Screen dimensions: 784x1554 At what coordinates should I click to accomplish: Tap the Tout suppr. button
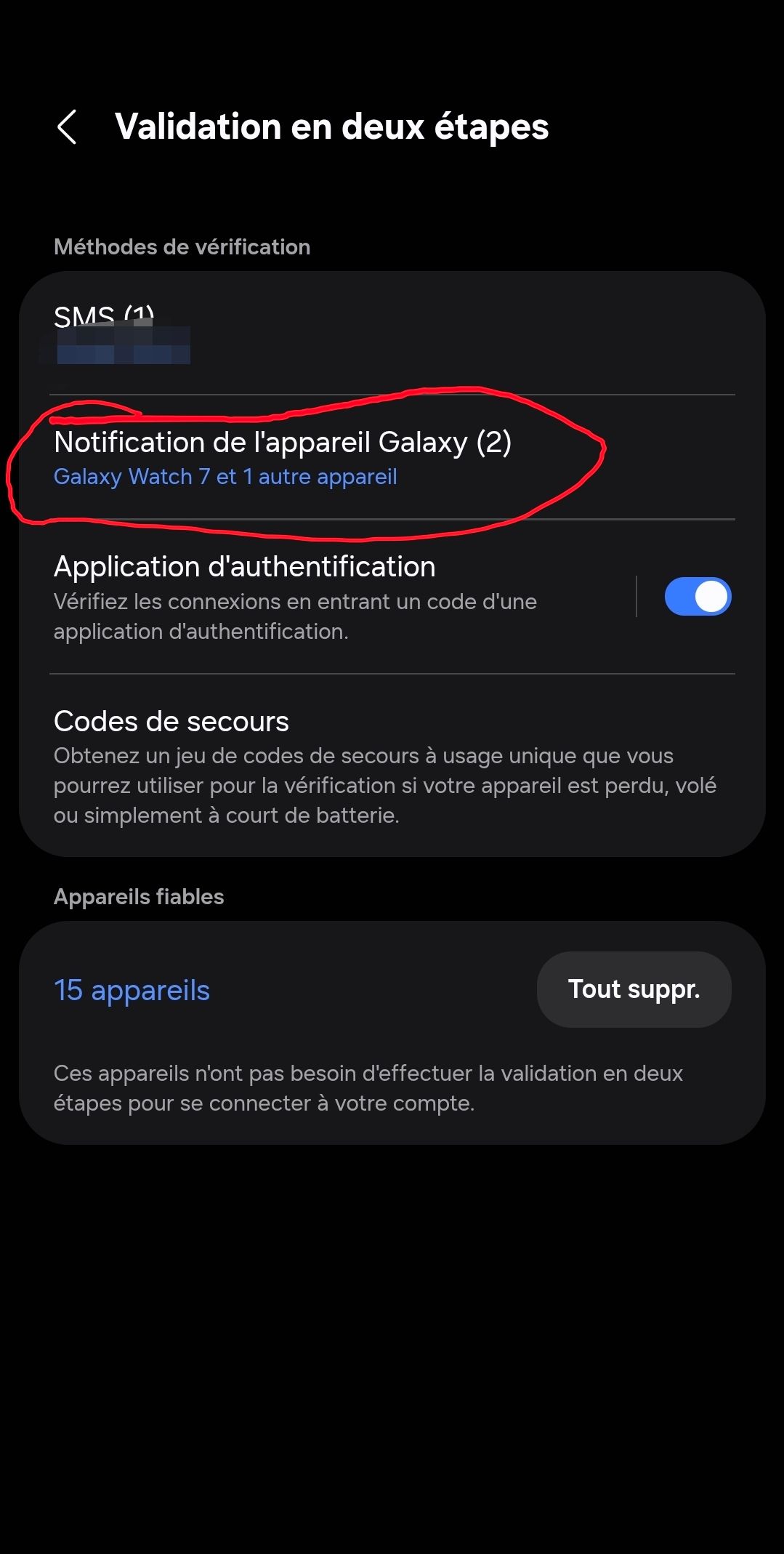tap(634, 989)
